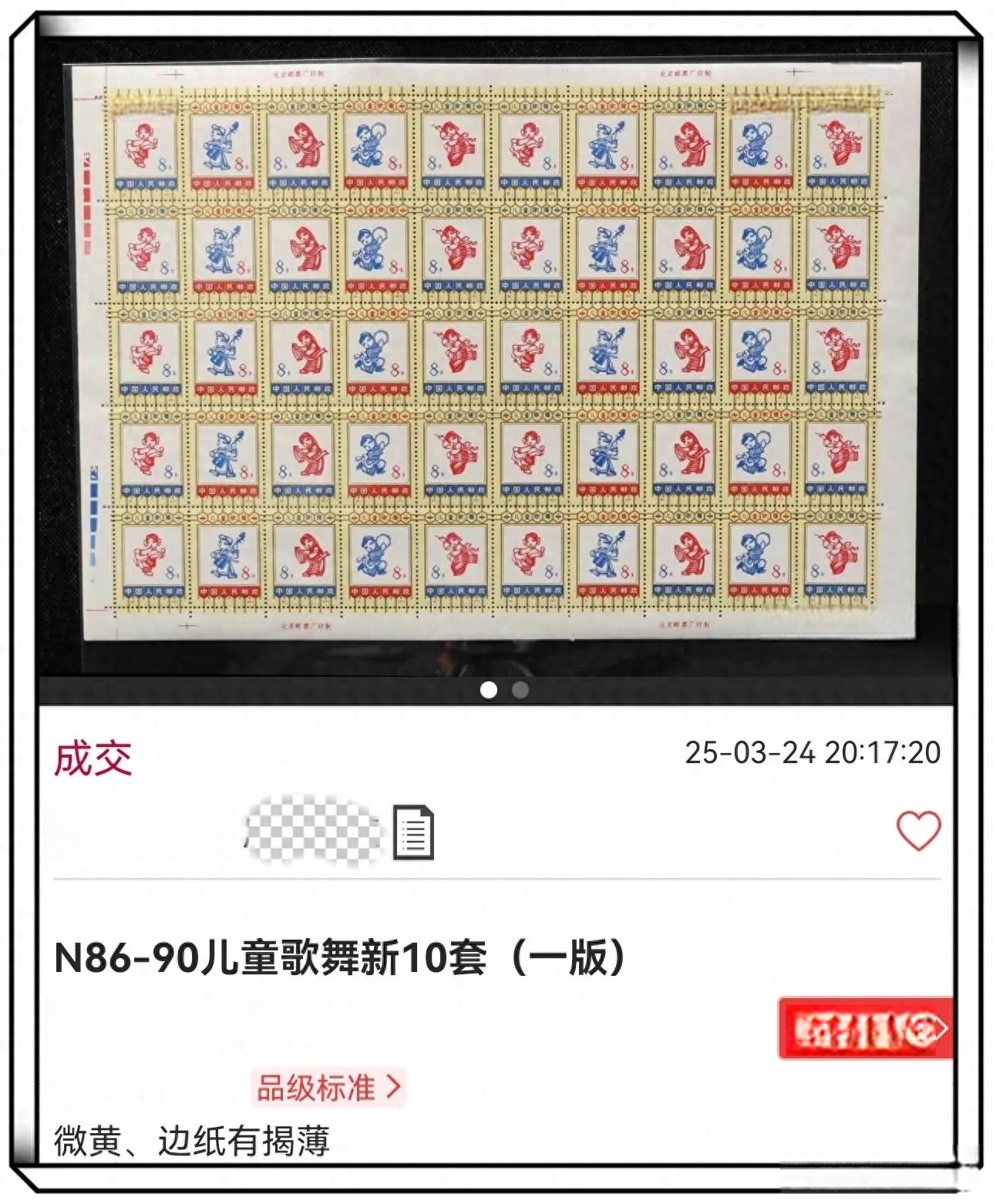Tap the red arrow button under the title
This screenshot has width=993, height=1204.
pyautogui.click(x=865, y=1028)
